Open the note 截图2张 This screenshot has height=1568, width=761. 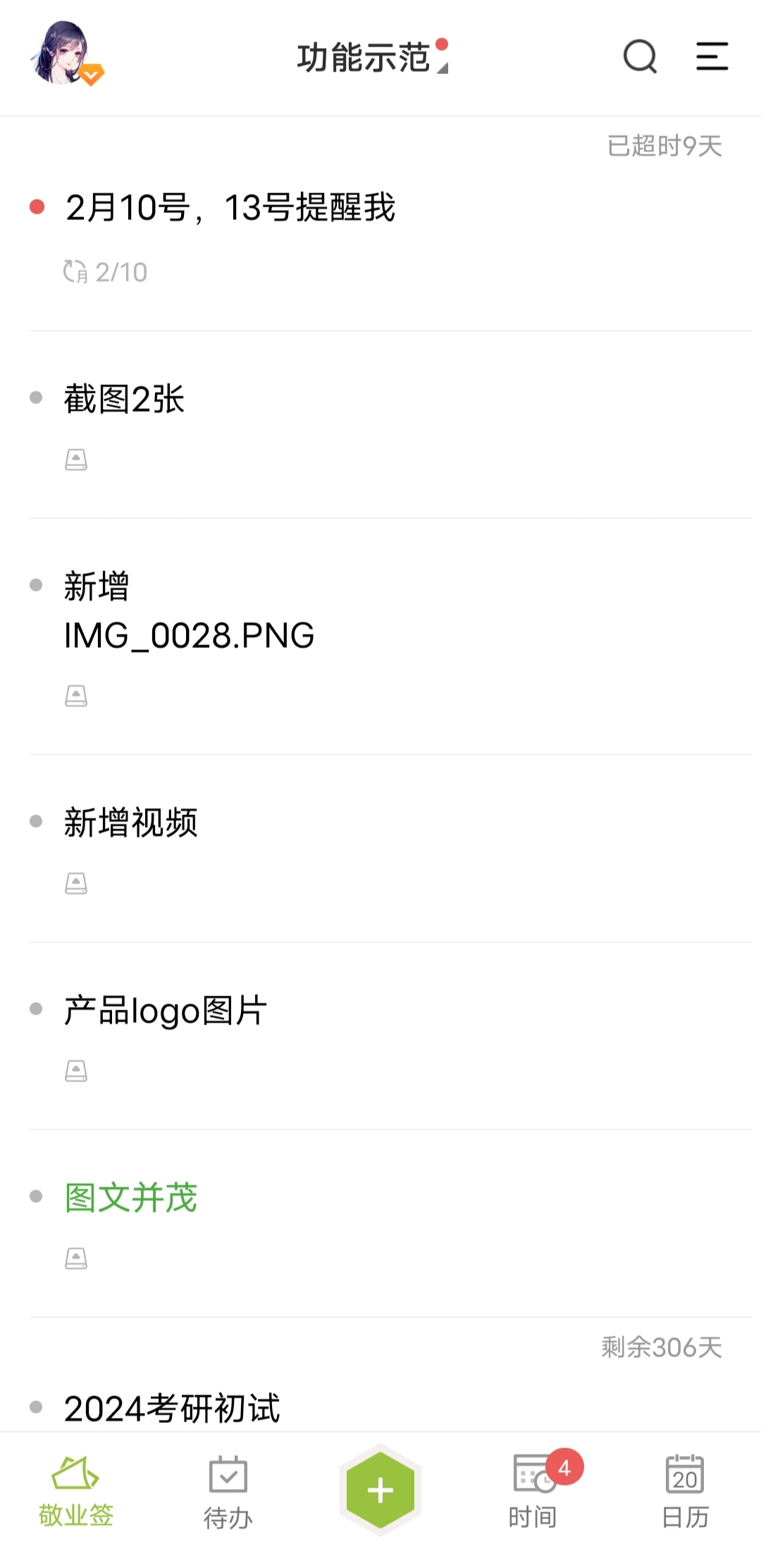point(125,399)
